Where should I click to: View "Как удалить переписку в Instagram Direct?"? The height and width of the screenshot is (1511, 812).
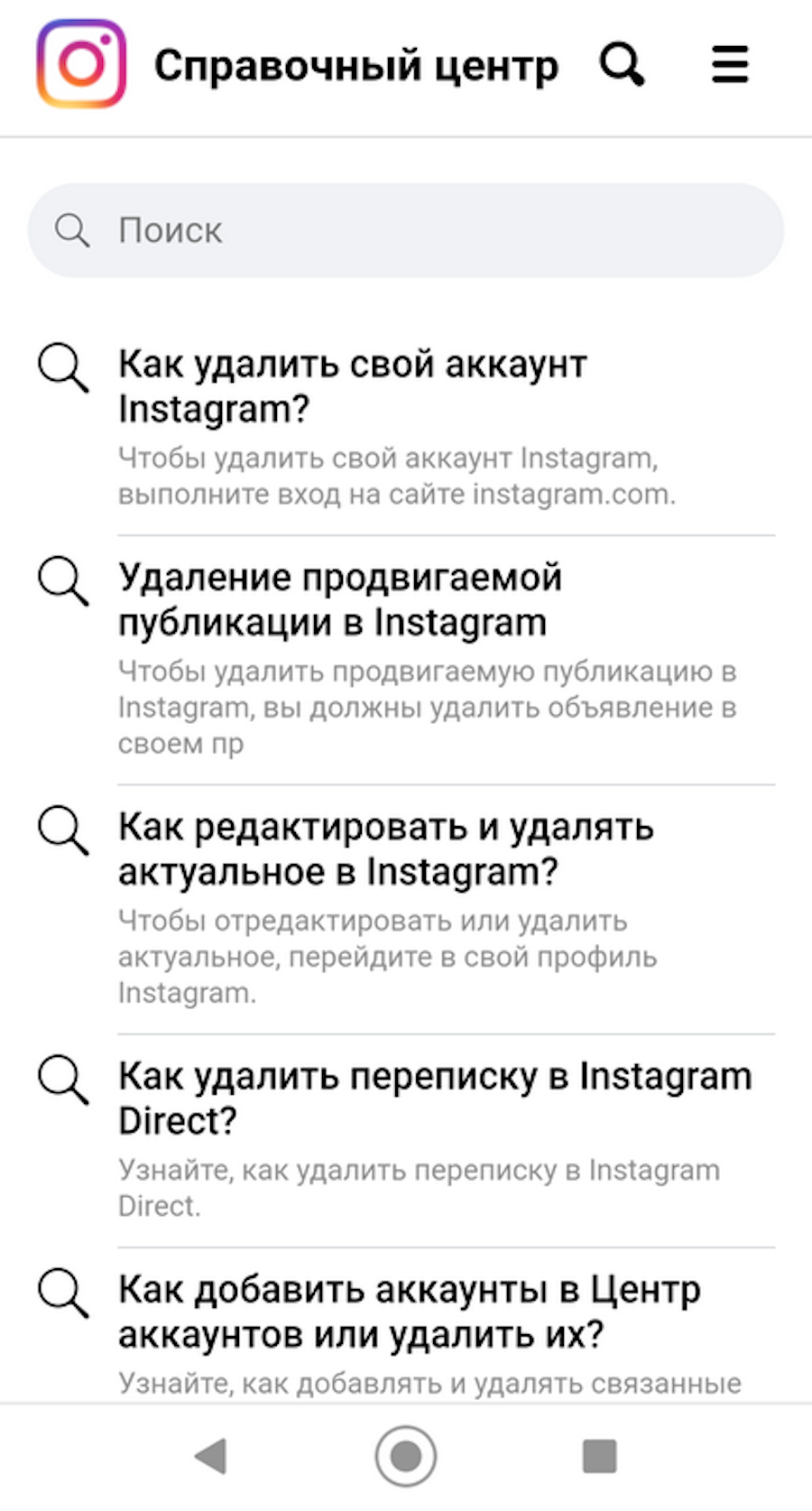(x=434, y=1098)
